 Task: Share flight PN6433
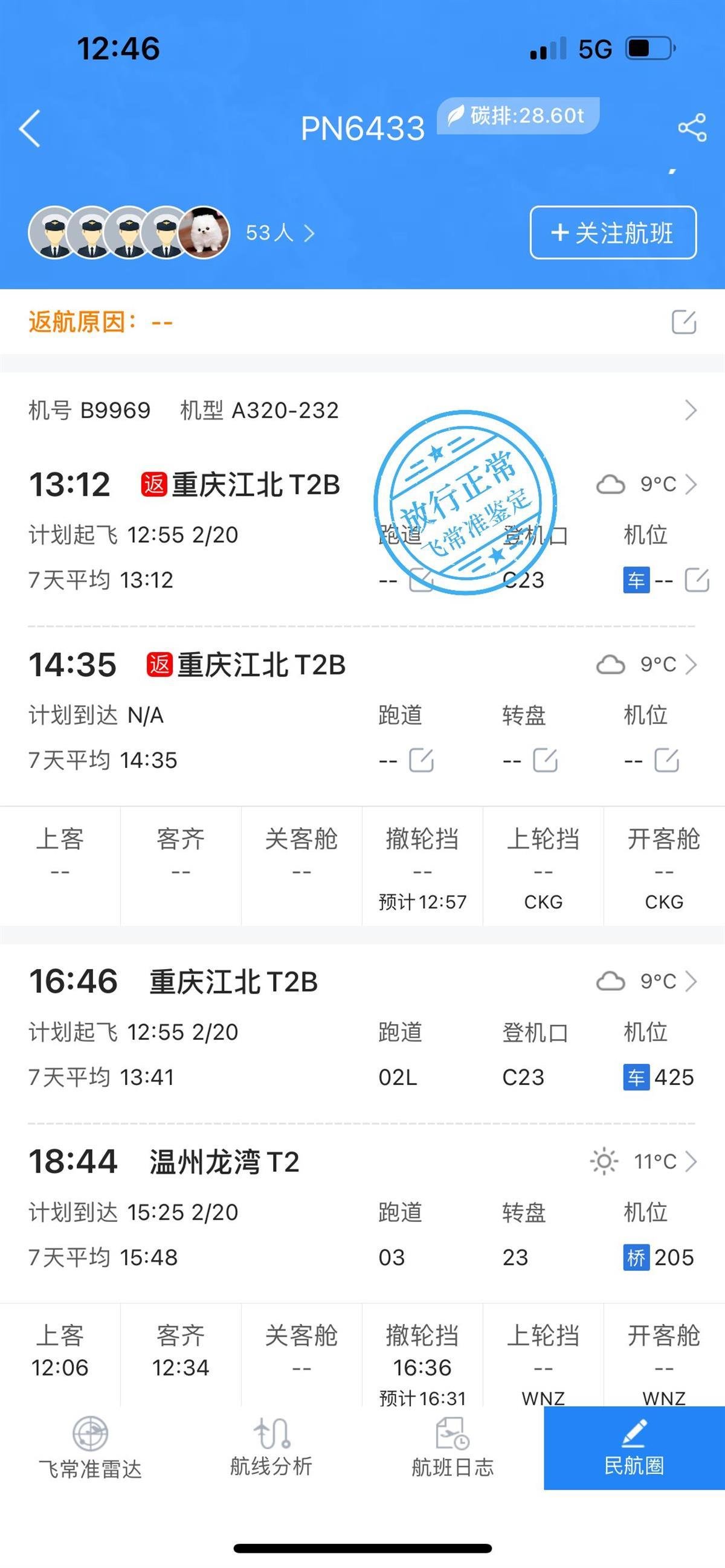(692, 128)
